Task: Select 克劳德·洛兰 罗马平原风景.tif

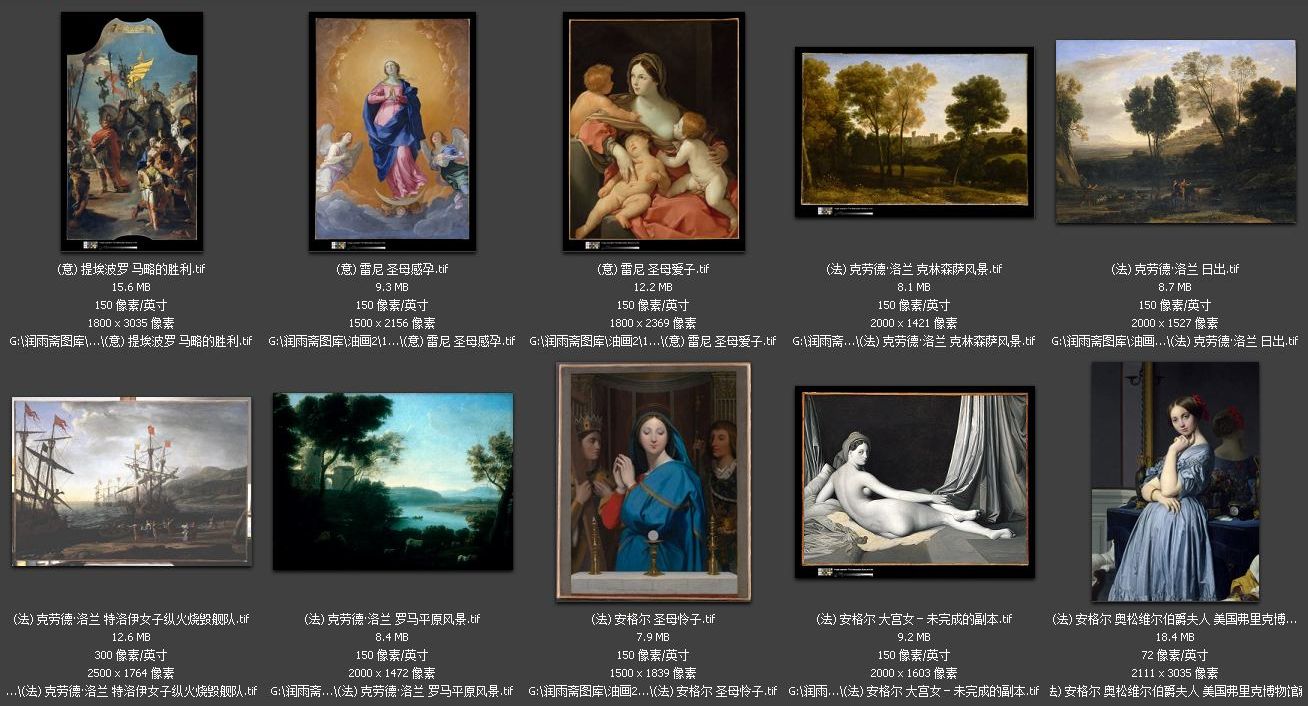Action: click(x=392, y=481)
